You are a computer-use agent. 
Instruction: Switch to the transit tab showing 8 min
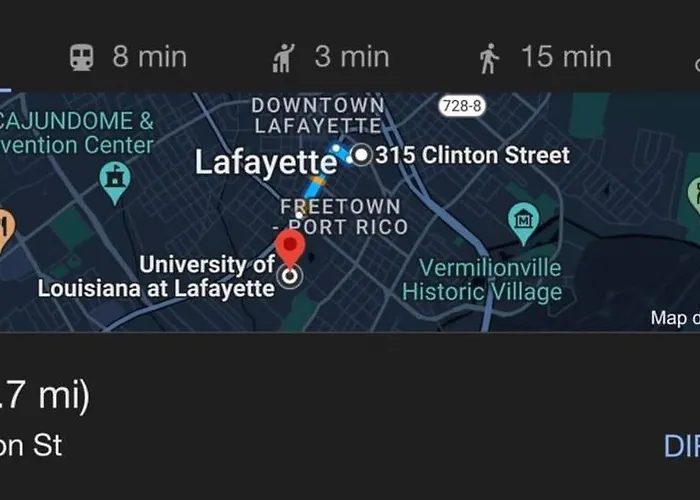tap(128, 57)
